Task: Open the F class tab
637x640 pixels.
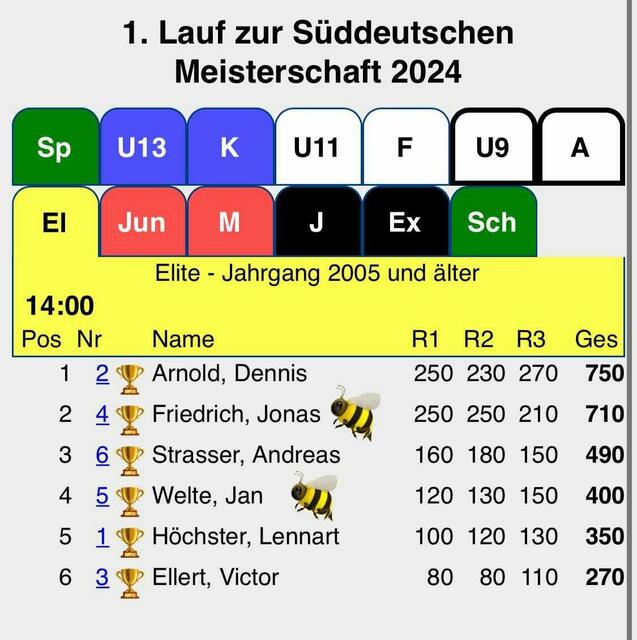Action: click(x=404, y=148)
